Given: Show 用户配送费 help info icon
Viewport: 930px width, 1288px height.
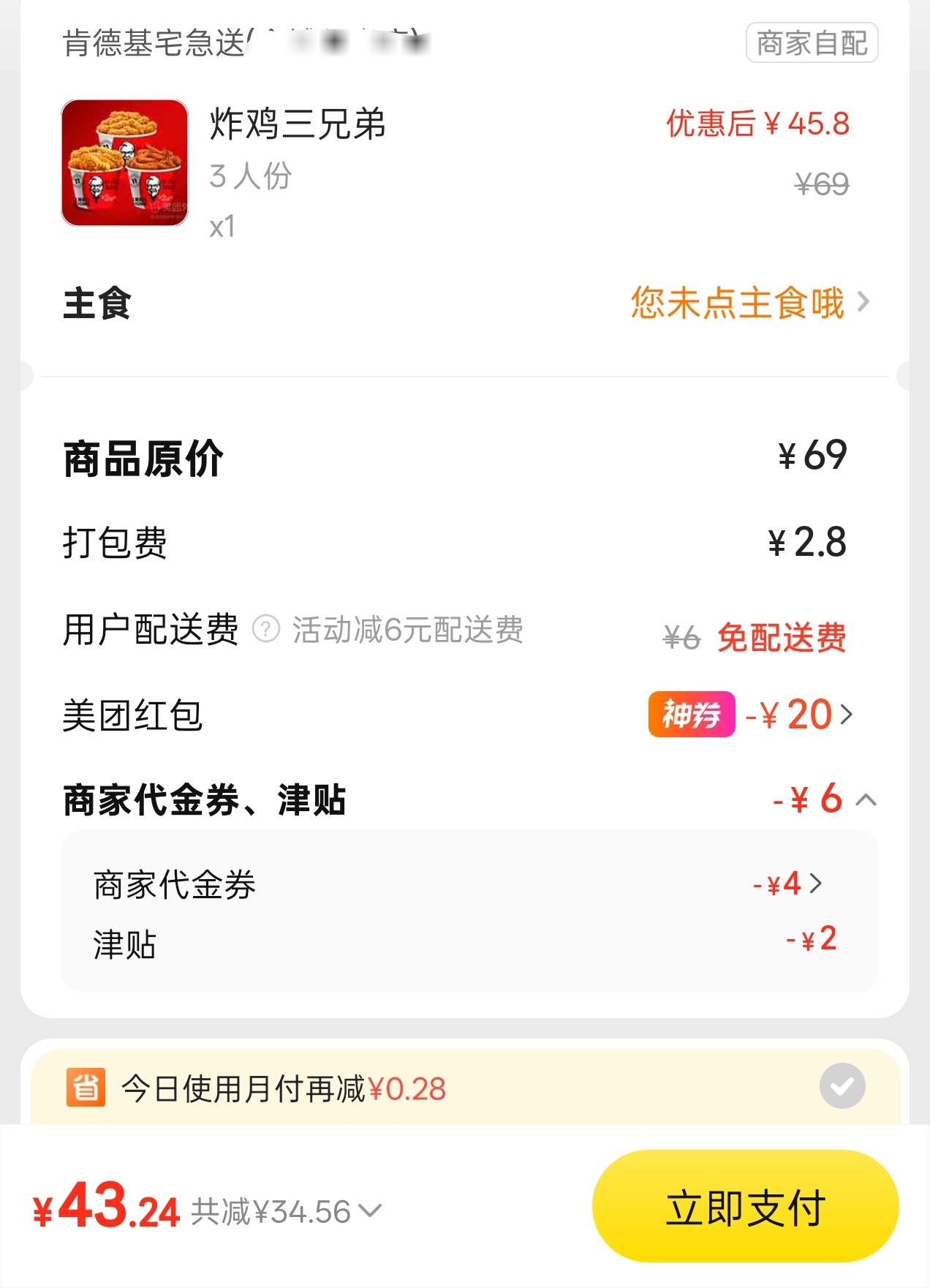Looking at the screenshot, I should (266, 629).
